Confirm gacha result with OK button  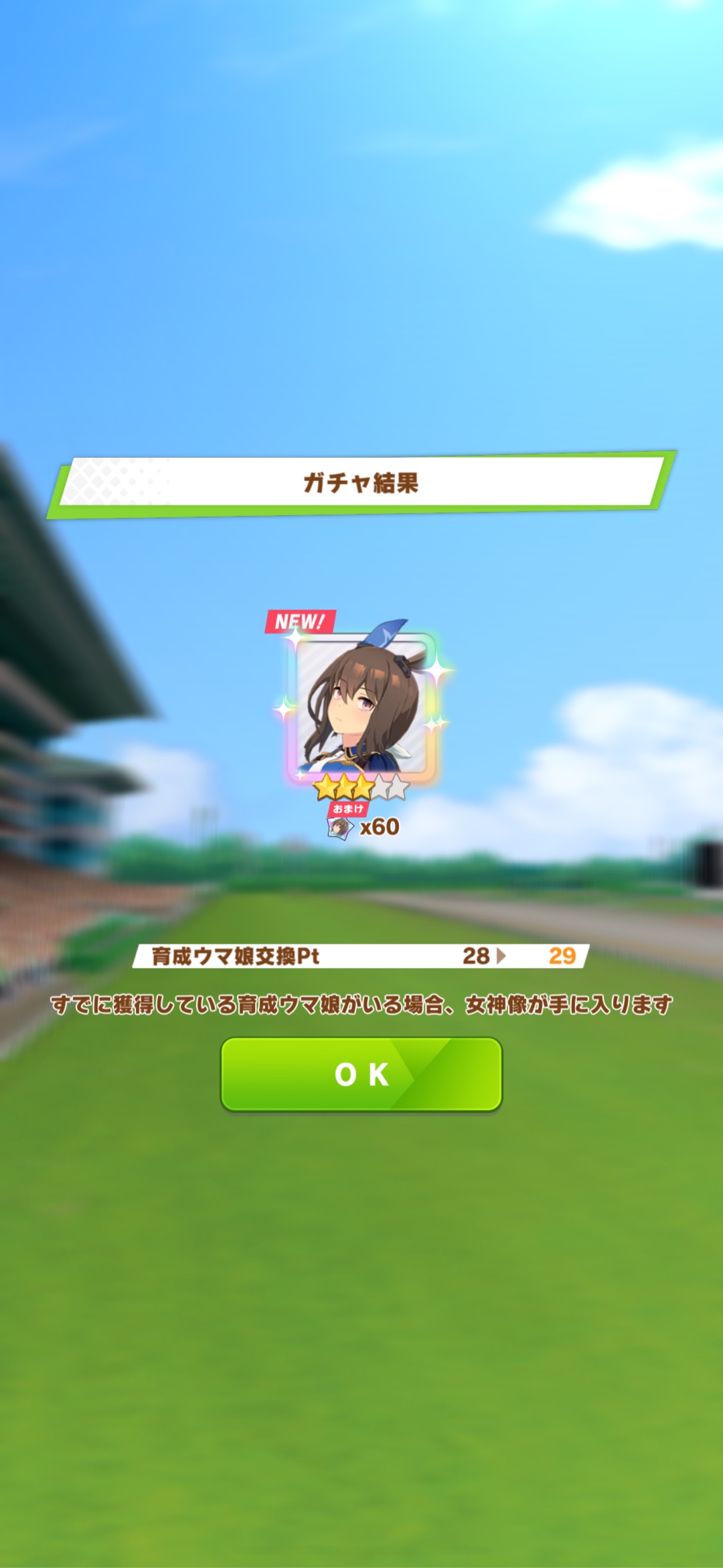(361, 1074)
